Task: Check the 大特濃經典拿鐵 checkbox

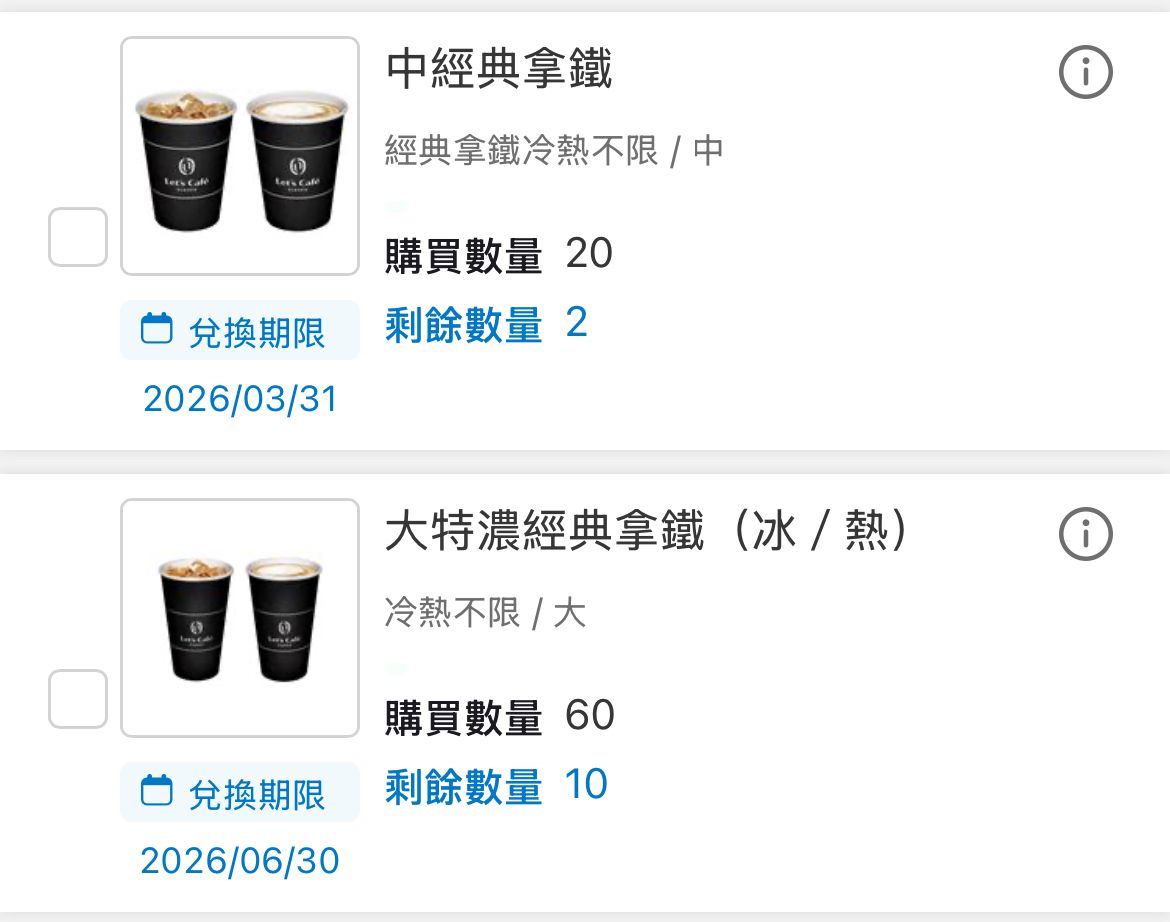Action: click(x=78, y=699)
